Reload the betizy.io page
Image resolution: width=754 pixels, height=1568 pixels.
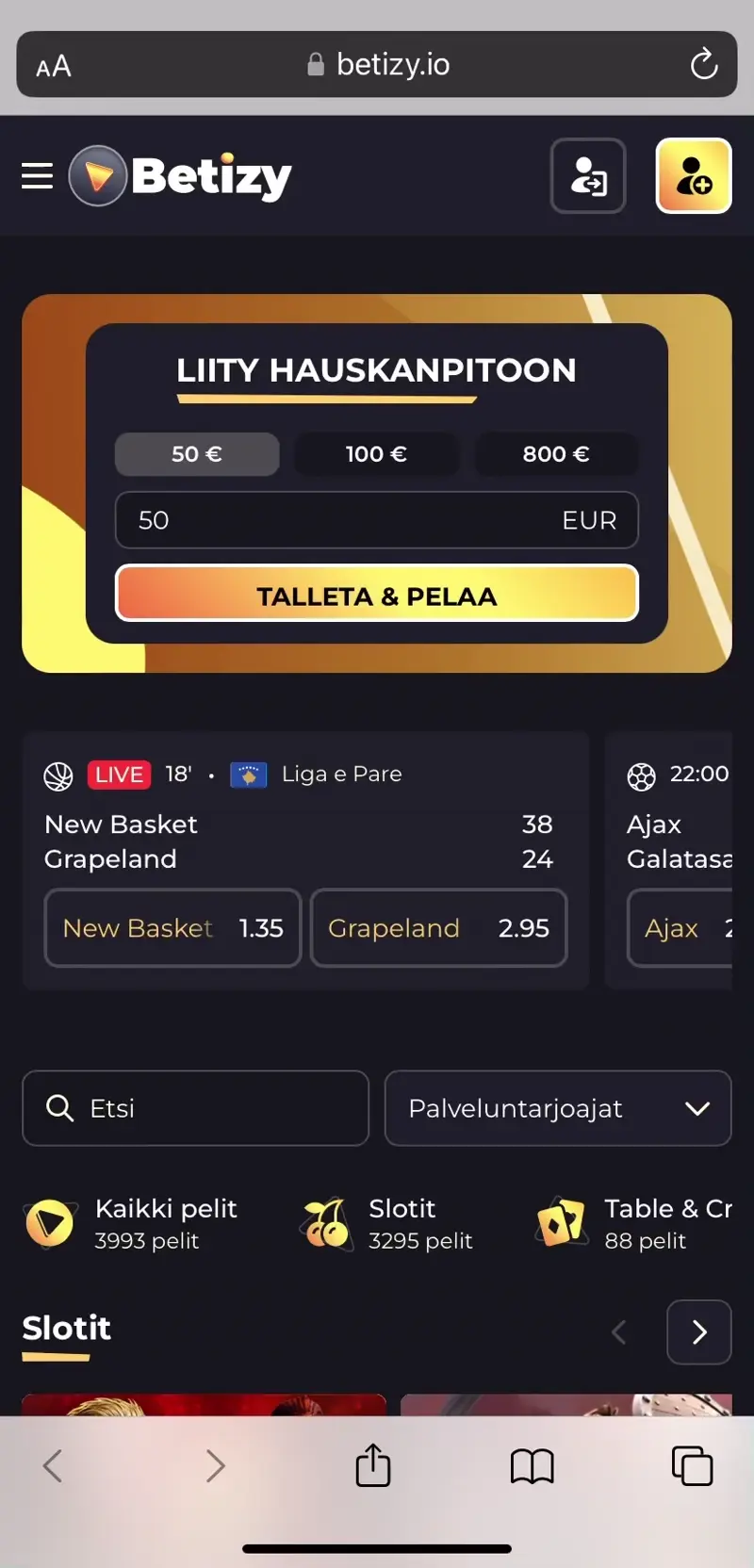[x=703, y=64]
